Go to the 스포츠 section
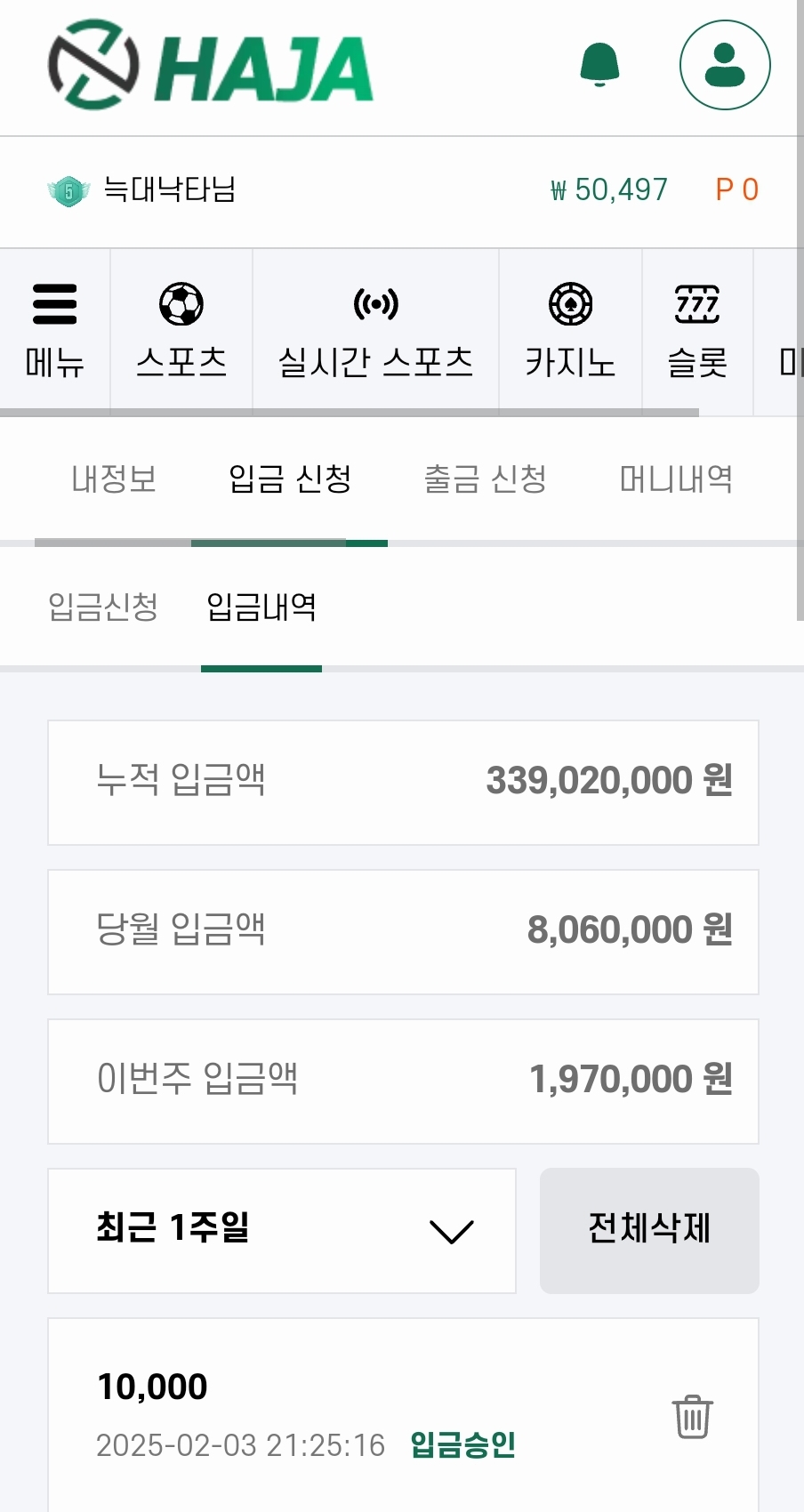The height and width of the screenshot is (1512, 804). 181,331
